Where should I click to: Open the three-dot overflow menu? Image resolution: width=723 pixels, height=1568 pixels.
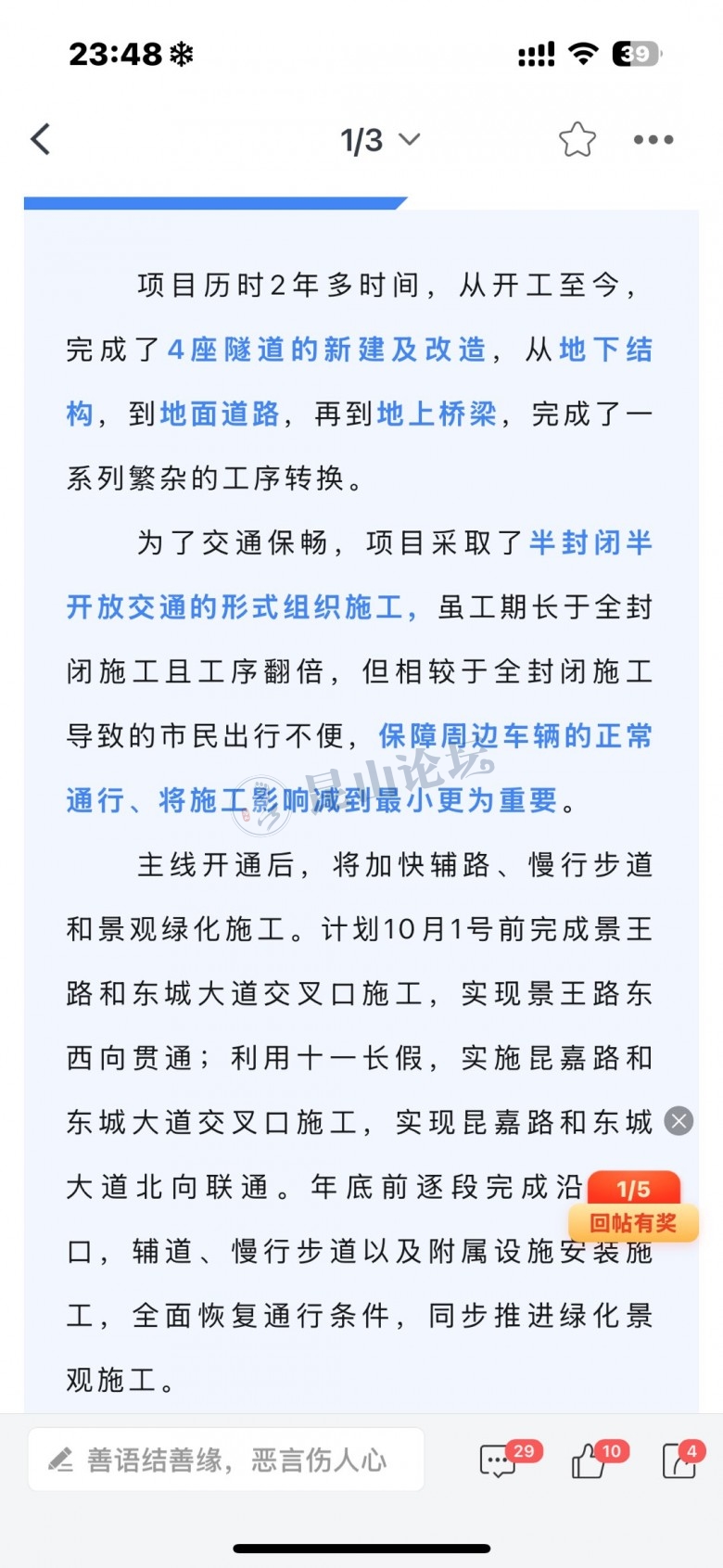click(x=653, y=140)
